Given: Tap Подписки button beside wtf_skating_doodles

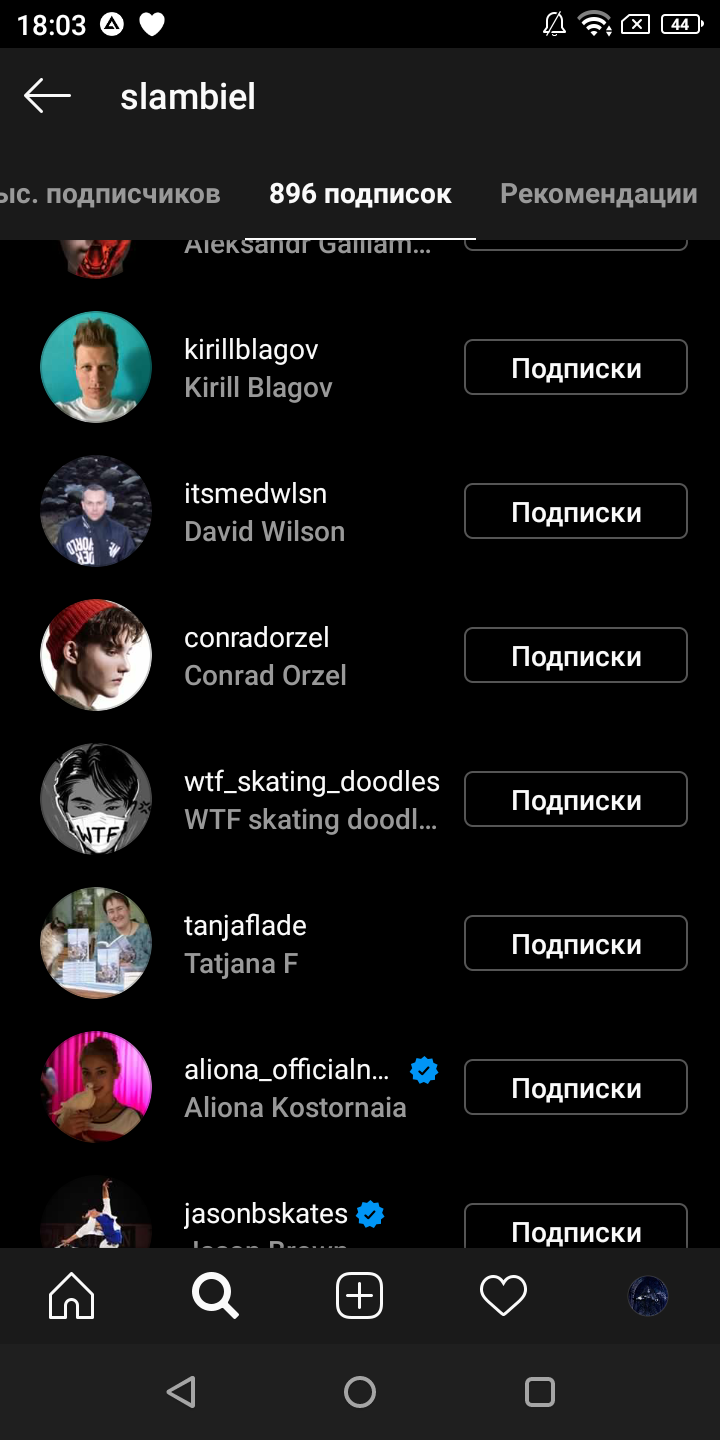Looking at the screenshot, I should [575, 800].
